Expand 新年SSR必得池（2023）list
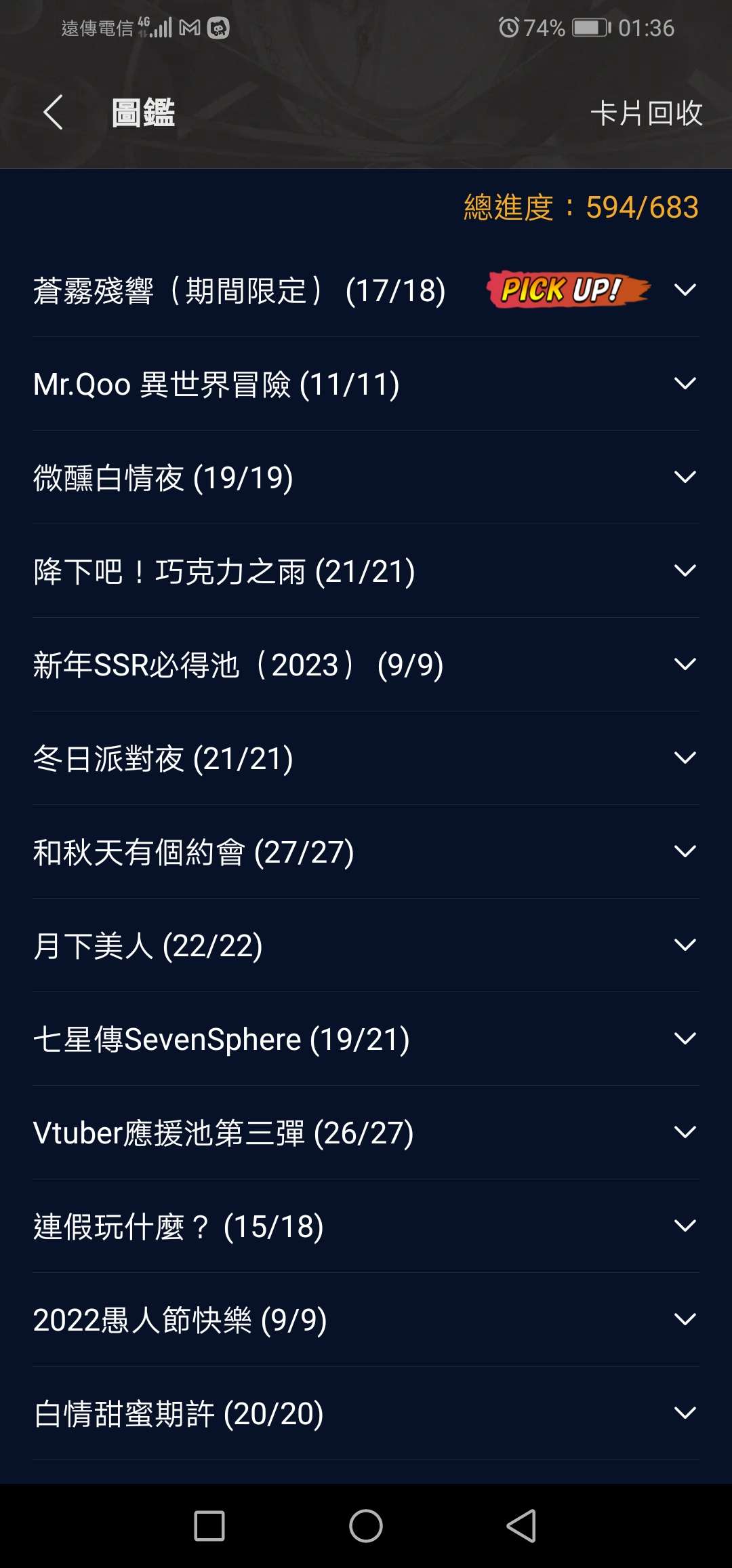Viewport: 732px width, 1568px height. click(x=685, y=665)
